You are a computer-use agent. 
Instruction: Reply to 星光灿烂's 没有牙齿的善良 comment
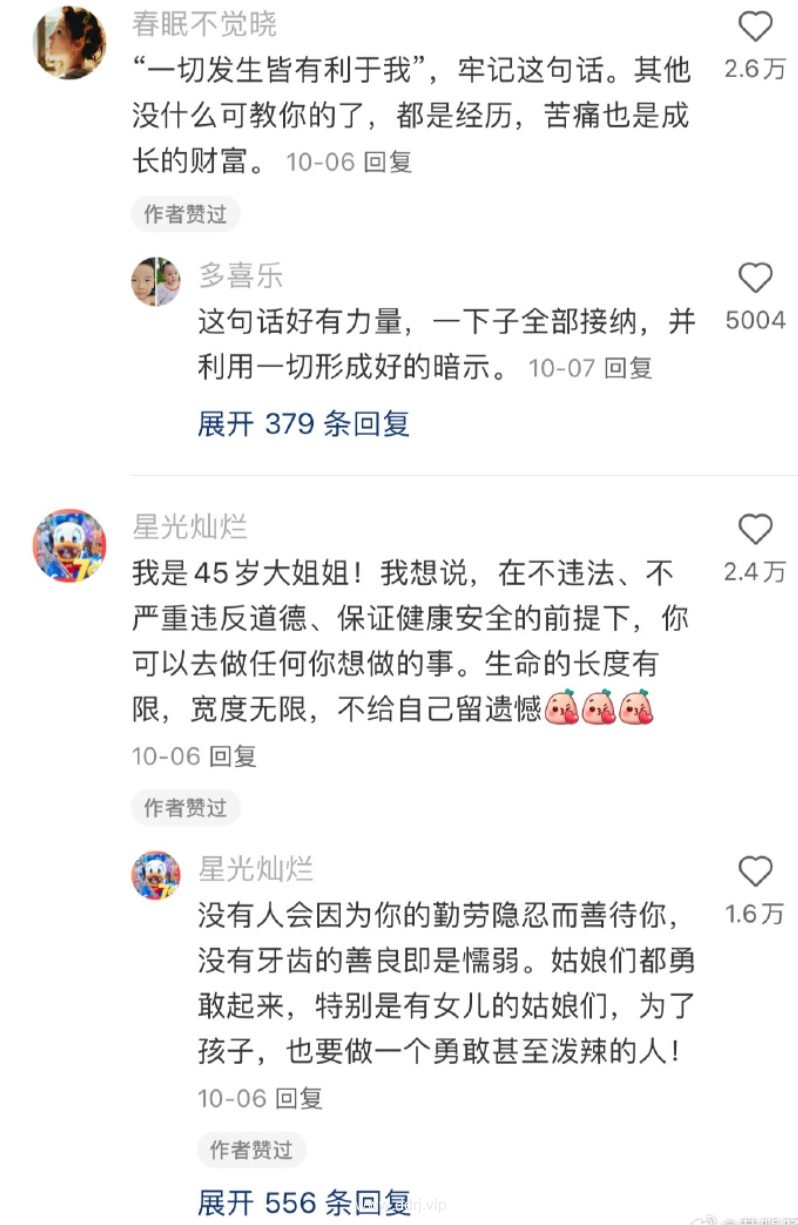coord(298,1098)
